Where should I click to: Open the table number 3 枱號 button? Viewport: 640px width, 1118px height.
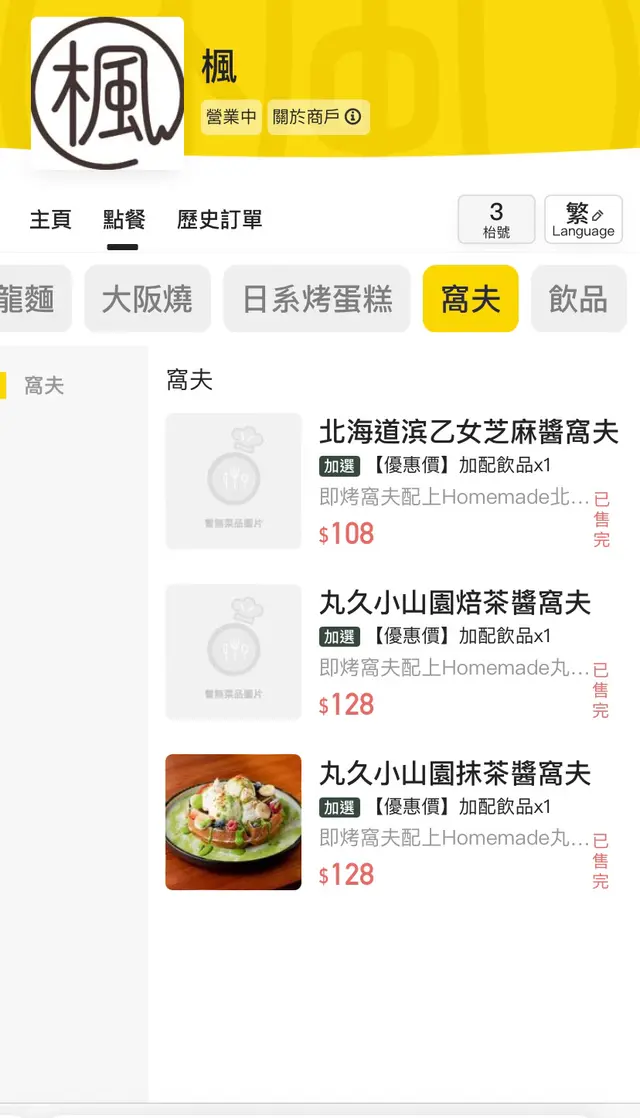pyautogui.click(x=496, y=219)
